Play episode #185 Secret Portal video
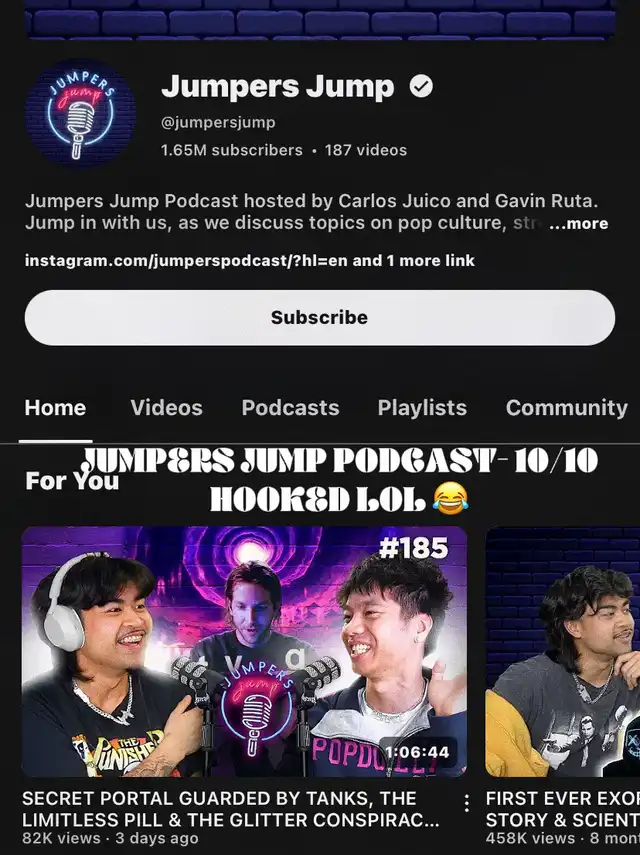This screenshot has height=855, width=640. coord(244,651)
